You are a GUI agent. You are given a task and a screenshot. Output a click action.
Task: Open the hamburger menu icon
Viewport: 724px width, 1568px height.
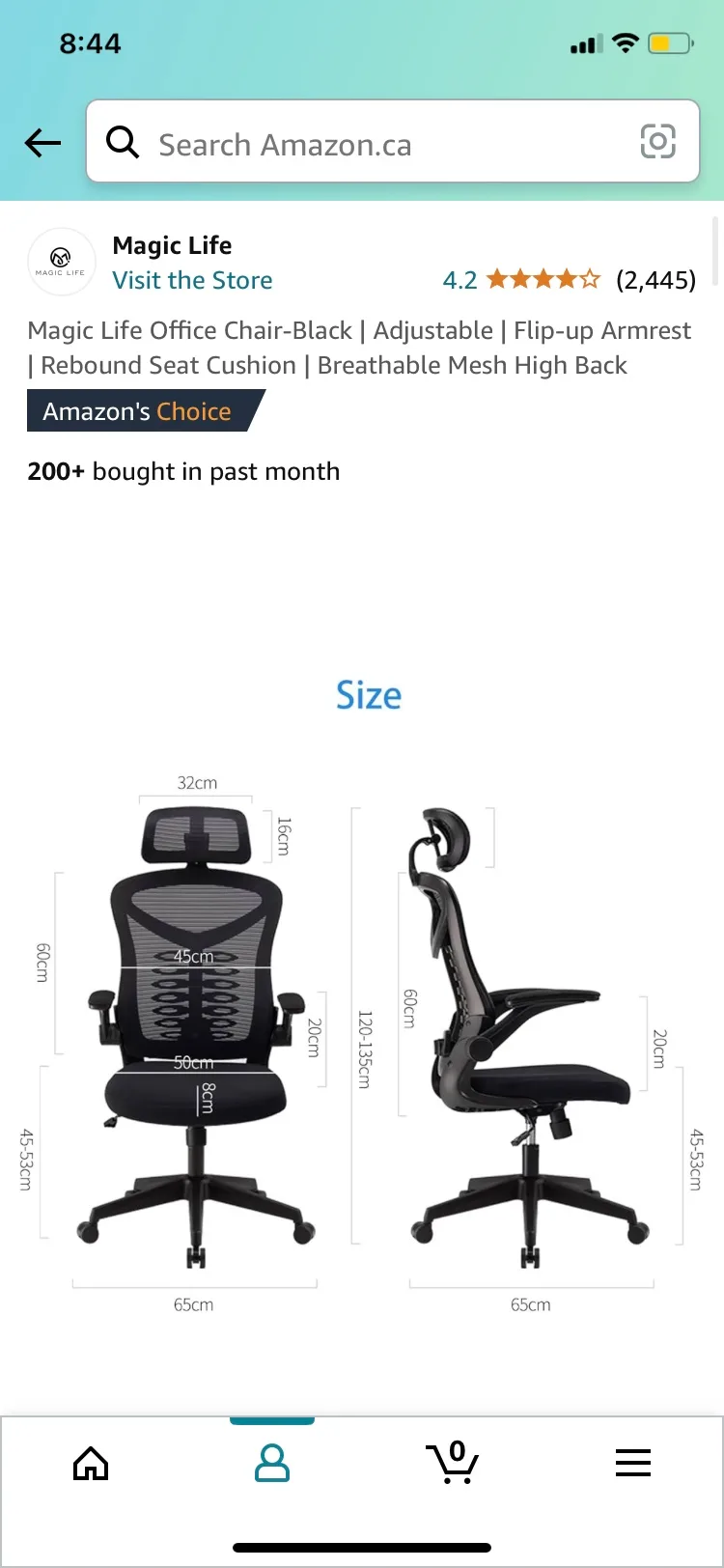633,1462
